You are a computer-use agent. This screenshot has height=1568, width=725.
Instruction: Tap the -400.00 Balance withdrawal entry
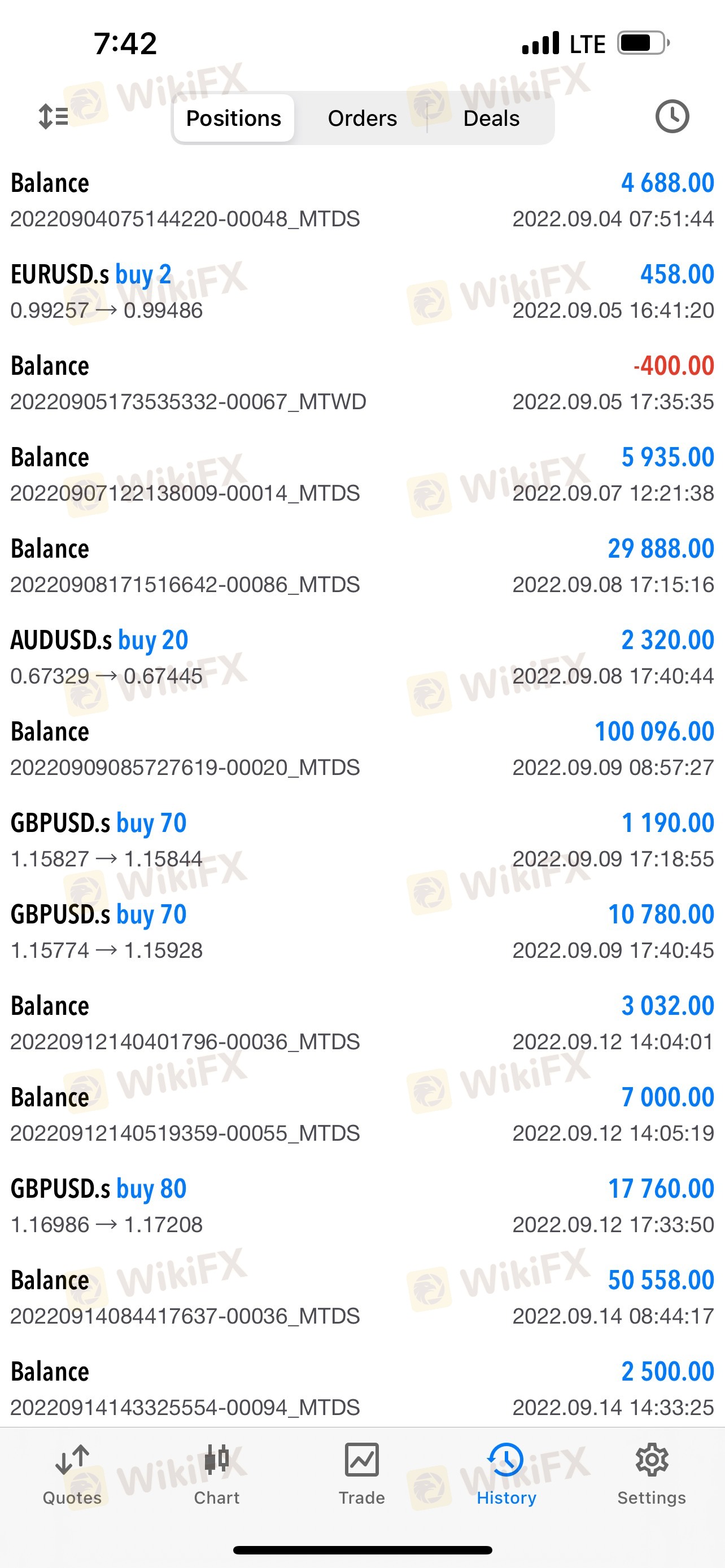(x=362, y=383)
